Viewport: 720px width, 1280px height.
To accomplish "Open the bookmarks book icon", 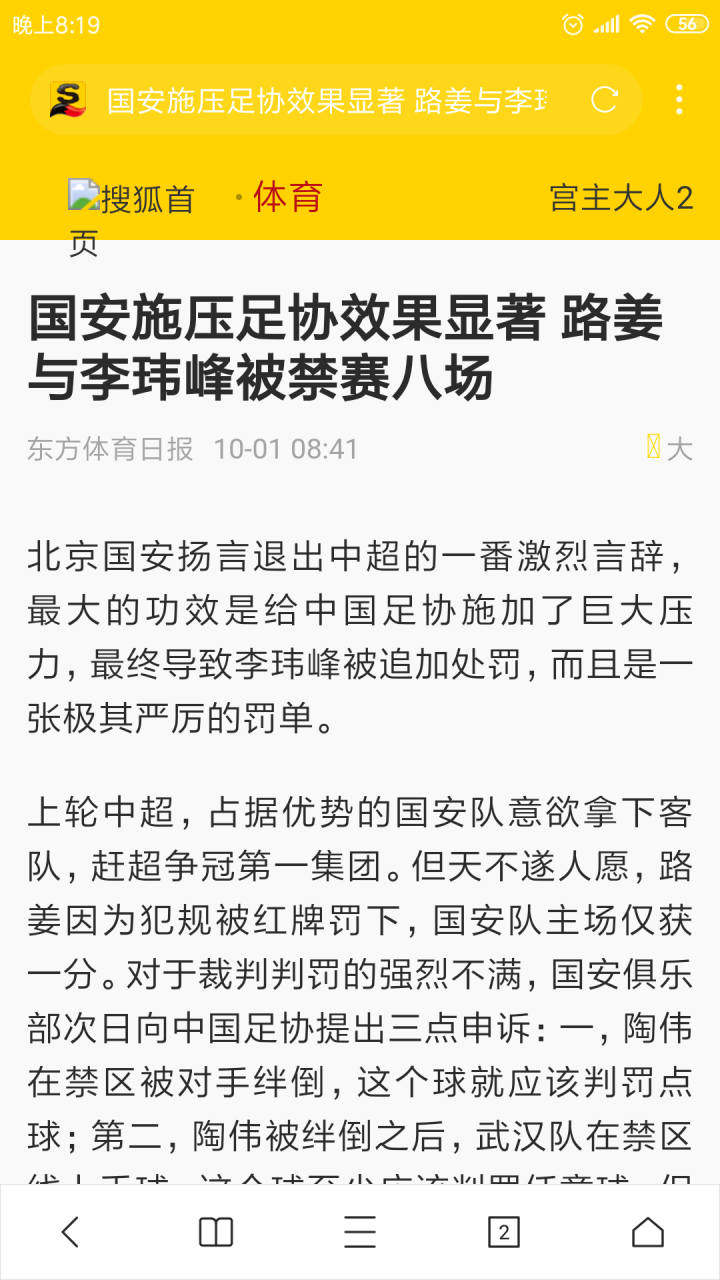I will (x=216, y=1232).
